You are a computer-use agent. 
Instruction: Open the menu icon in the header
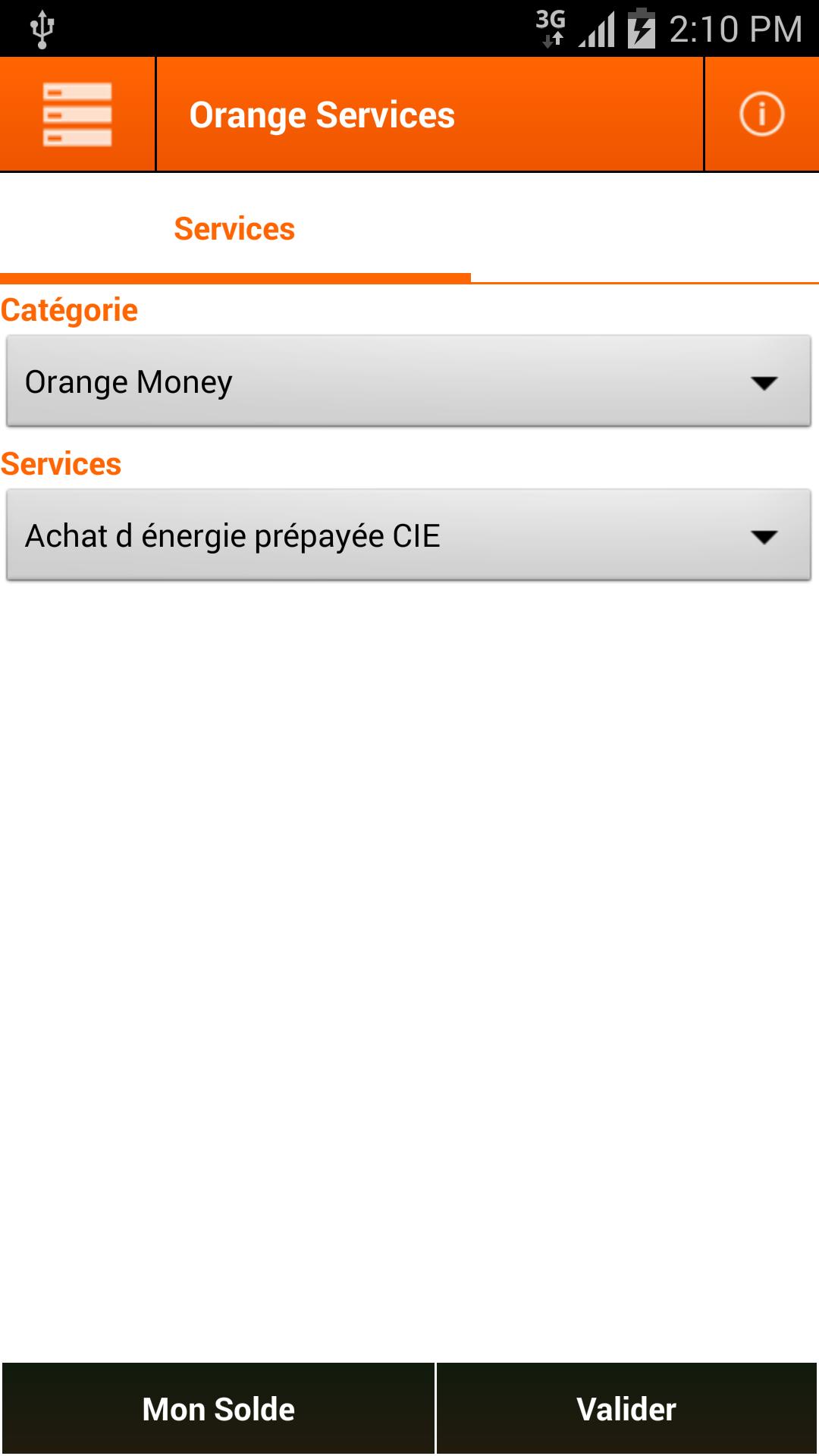click(x=77, y=115)
